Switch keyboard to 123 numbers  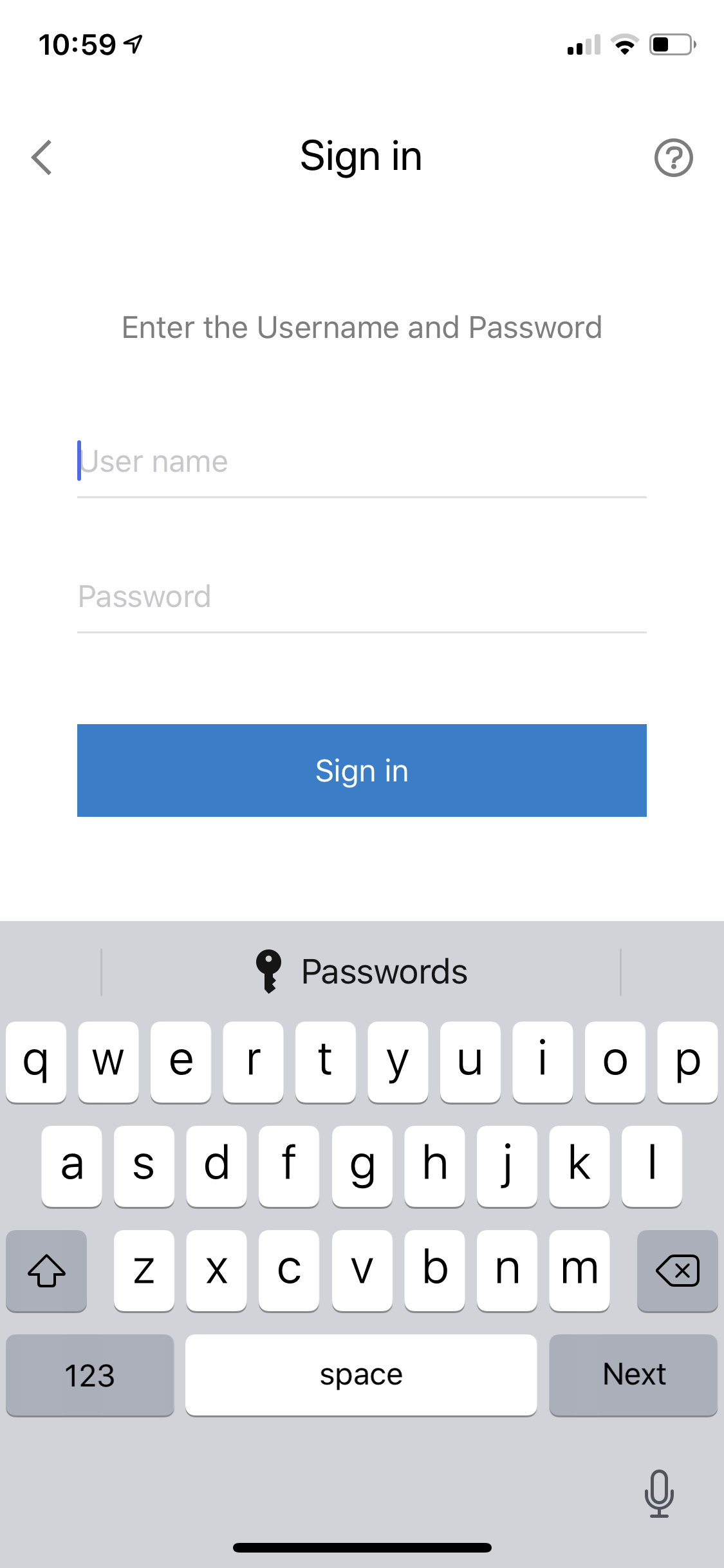[90, 1375]
